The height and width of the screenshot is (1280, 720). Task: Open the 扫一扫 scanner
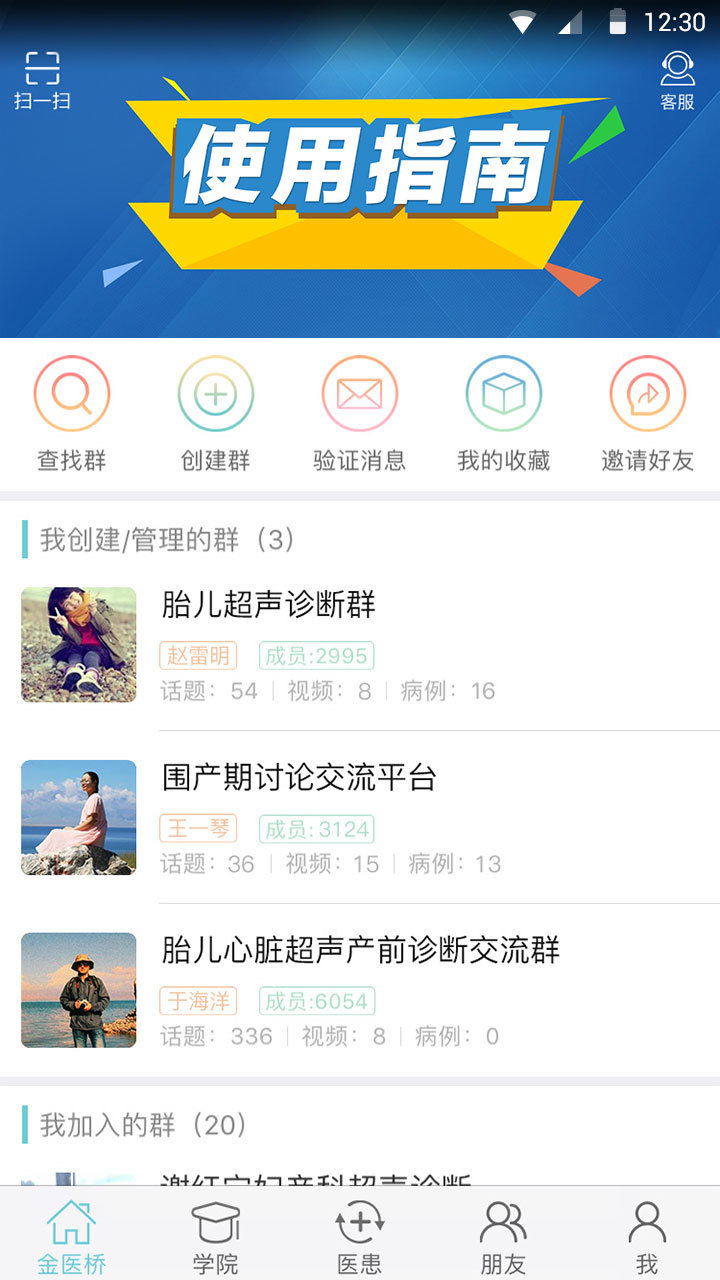pyautogui.click(x=42, y=80)
